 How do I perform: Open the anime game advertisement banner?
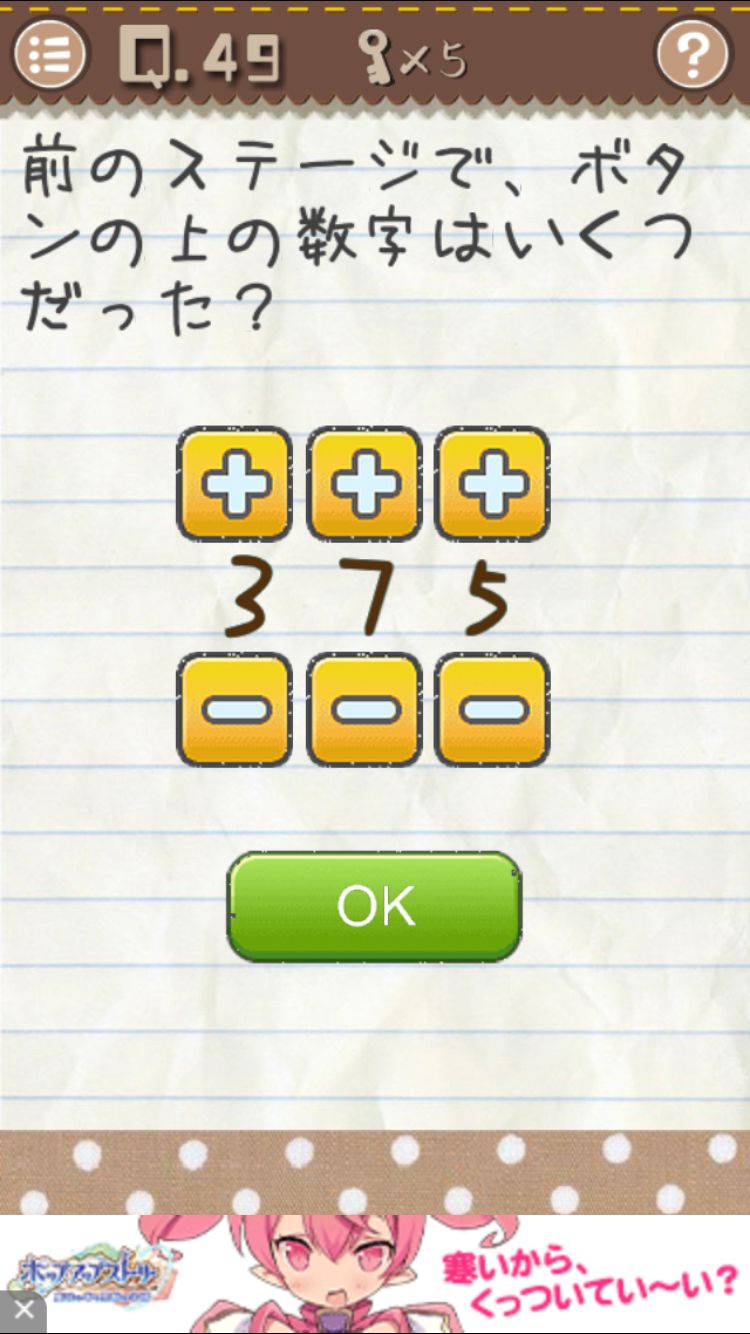pyautogui.click(x=400, y=1274)
